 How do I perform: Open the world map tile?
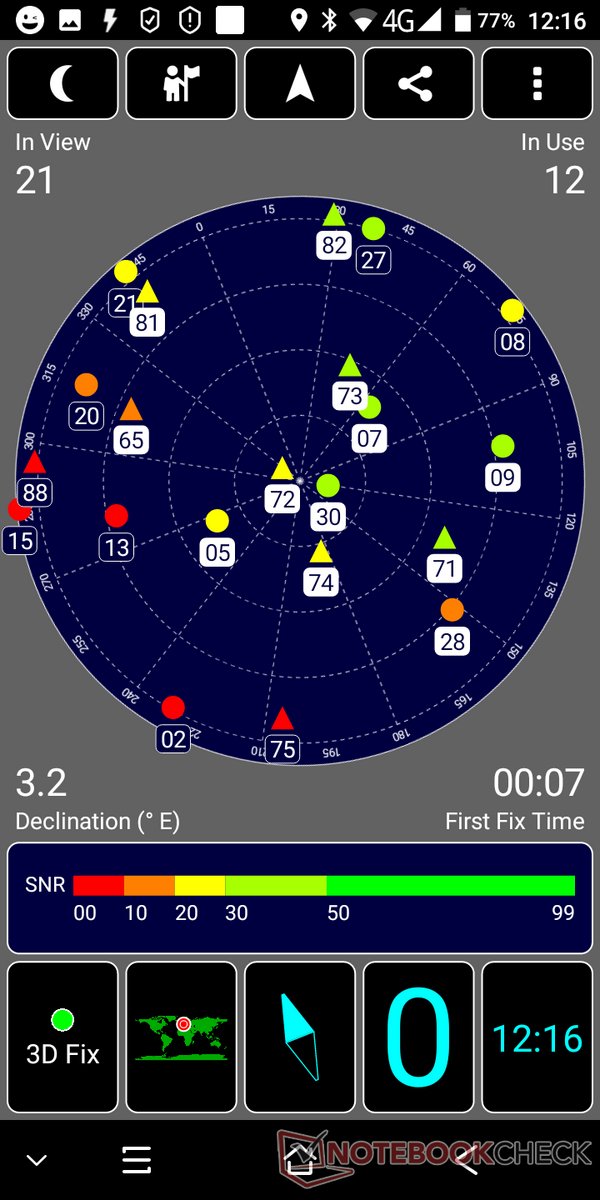181,1037
